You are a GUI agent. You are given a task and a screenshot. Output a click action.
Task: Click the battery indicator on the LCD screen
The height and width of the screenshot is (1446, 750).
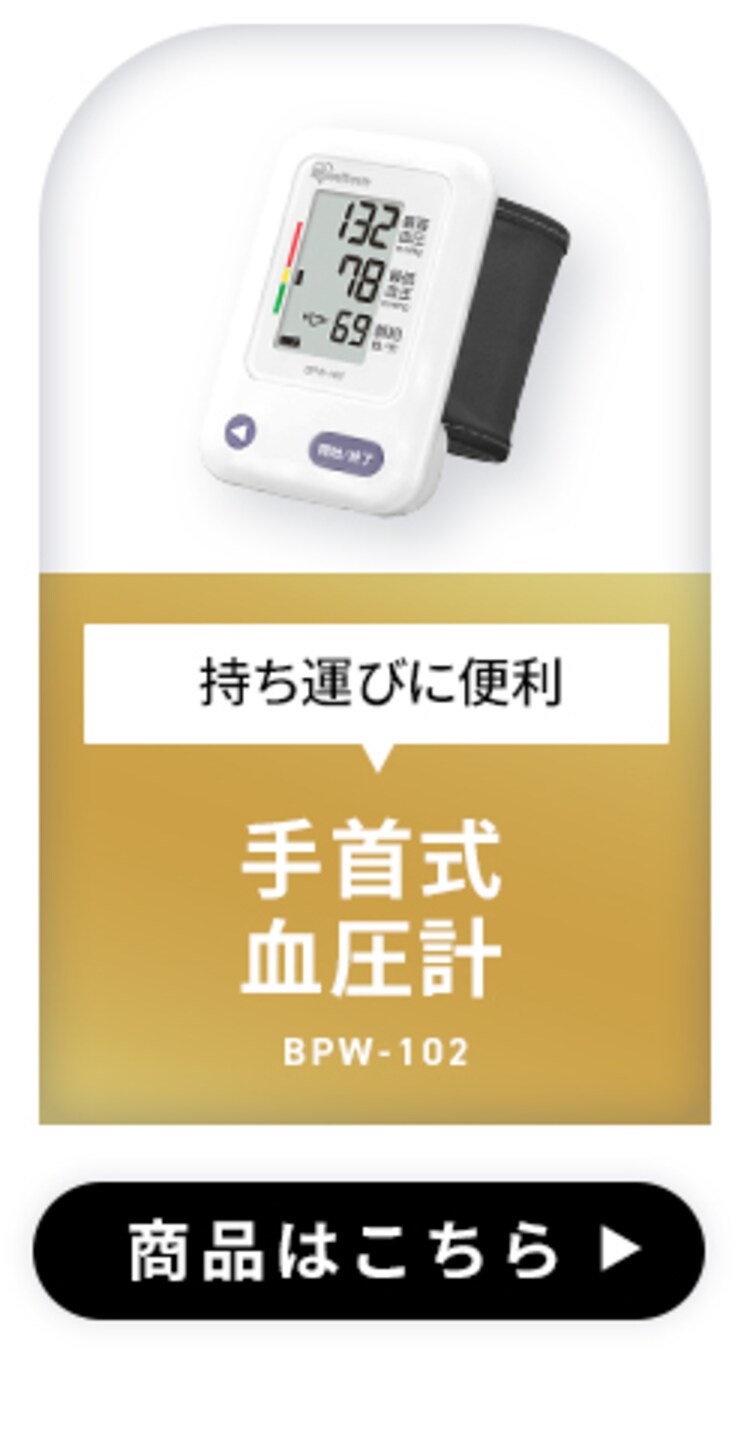[289, 341]
